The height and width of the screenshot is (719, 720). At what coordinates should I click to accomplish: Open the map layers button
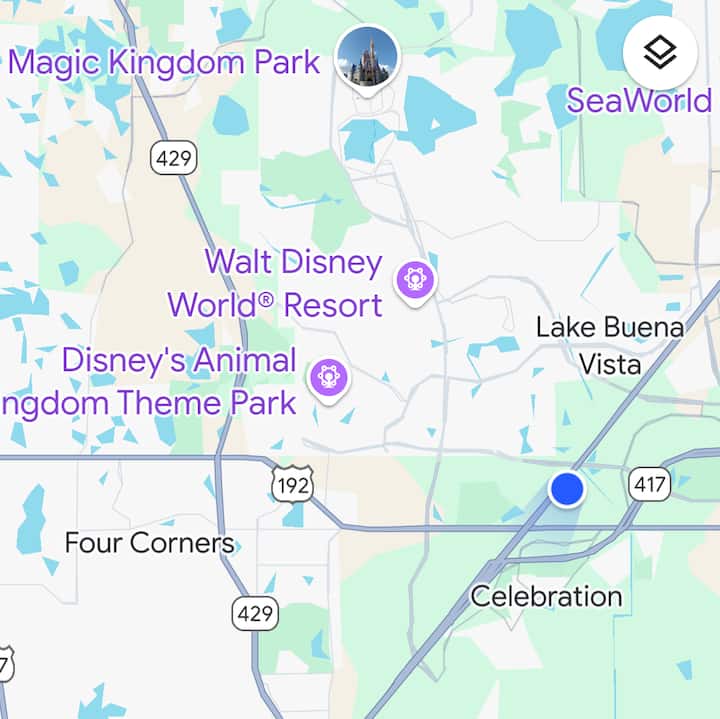coord(660,53)
